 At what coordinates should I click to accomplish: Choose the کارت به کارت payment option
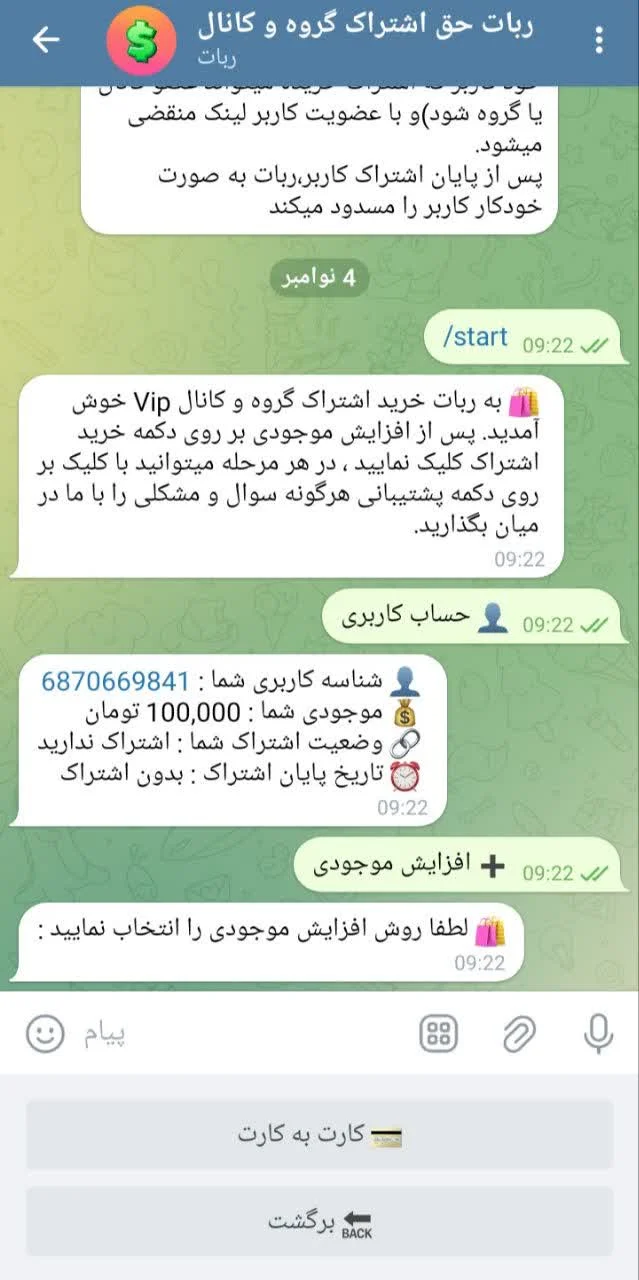pyautogui.click(x=319, y=1134)
